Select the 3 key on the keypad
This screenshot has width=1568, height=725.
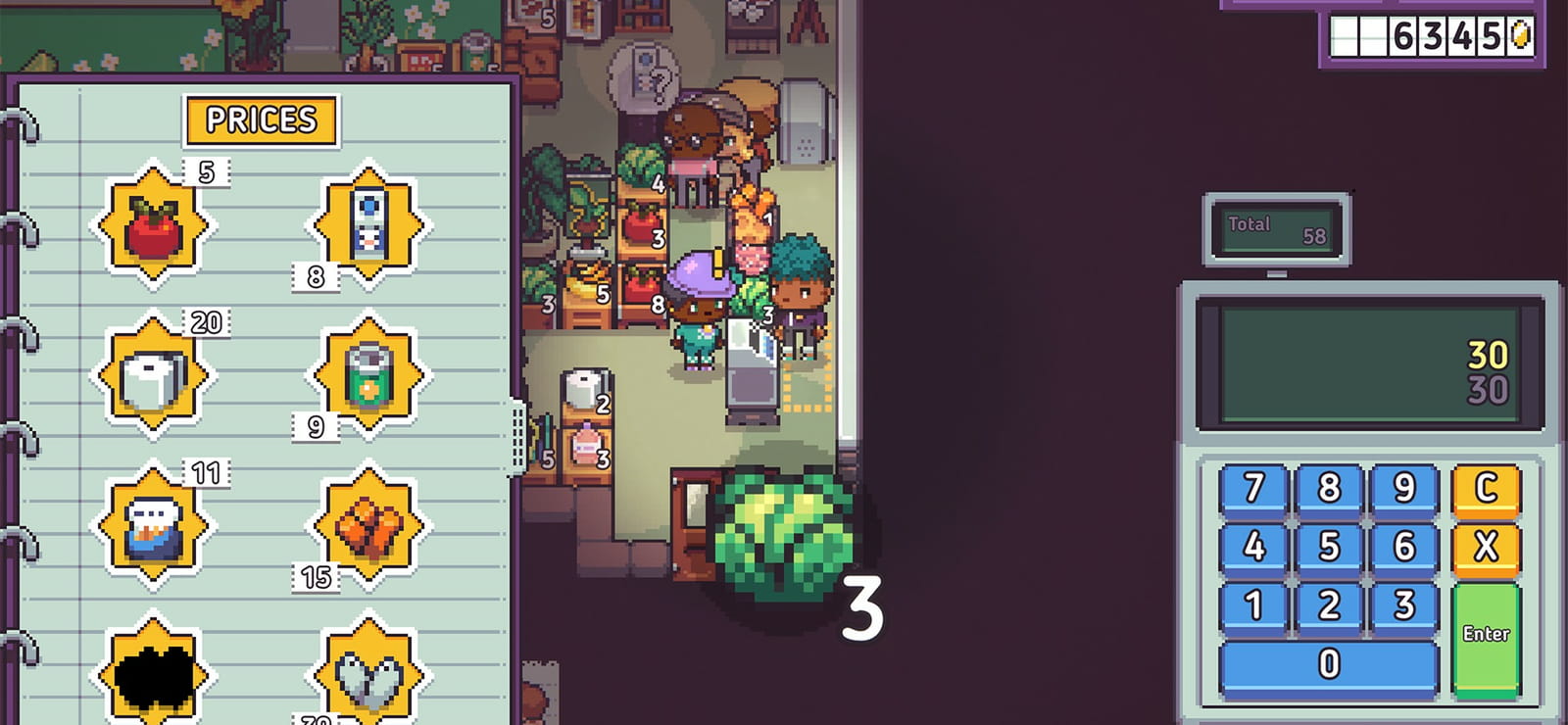pos(1404,606)
